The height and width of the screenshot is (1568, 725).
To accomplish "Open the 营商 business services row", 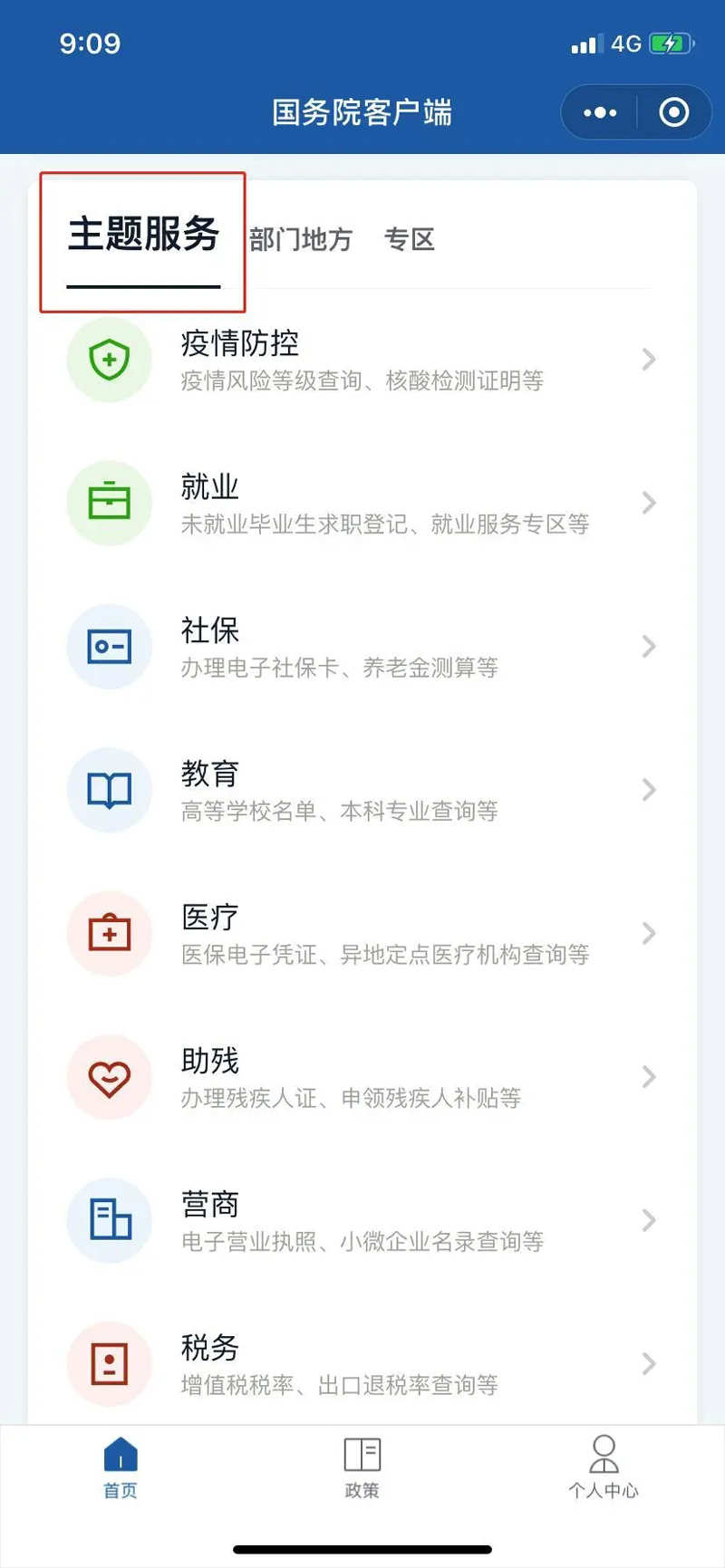I will (362, 1220).
